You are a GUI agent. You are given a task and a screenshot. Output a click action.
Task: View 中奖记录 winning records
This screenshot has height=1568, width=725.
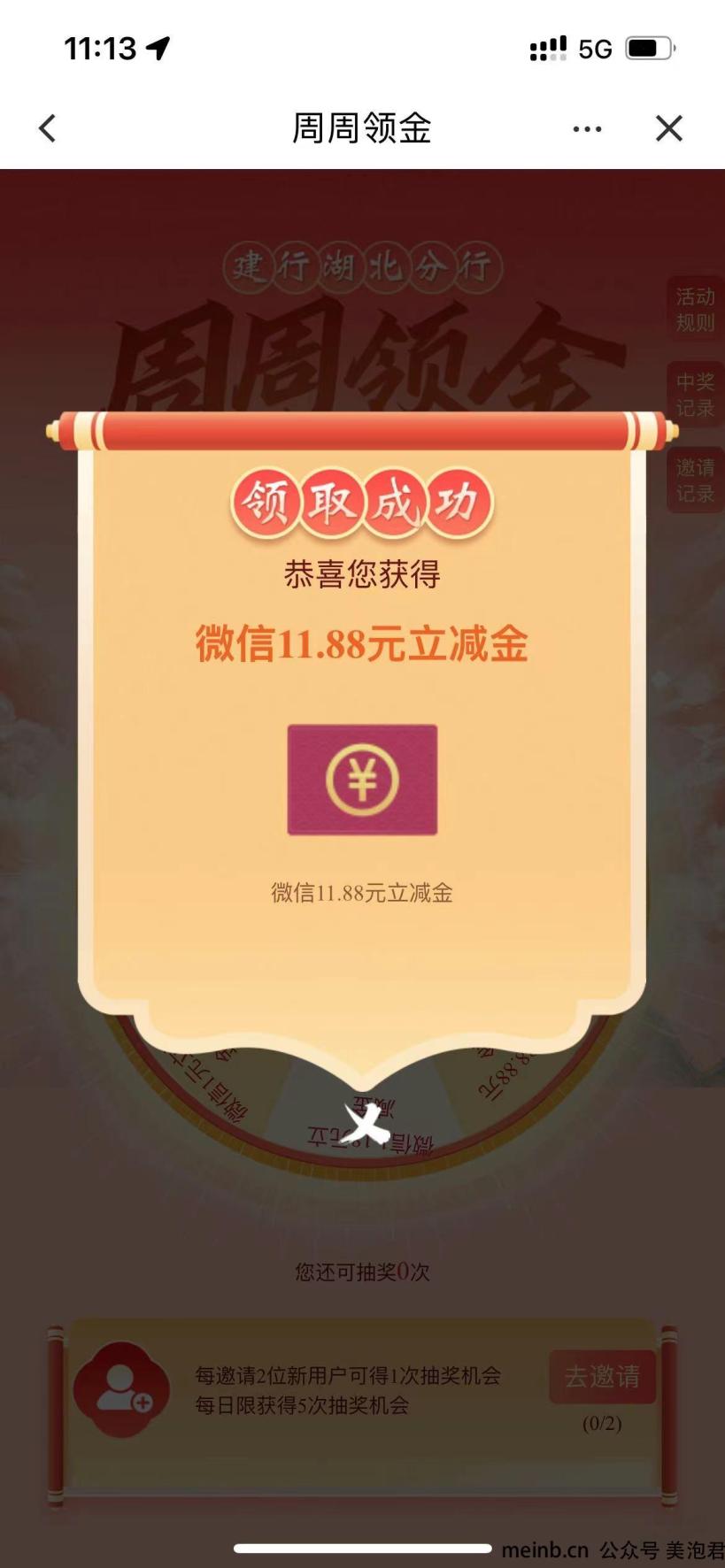click(695, 395)
